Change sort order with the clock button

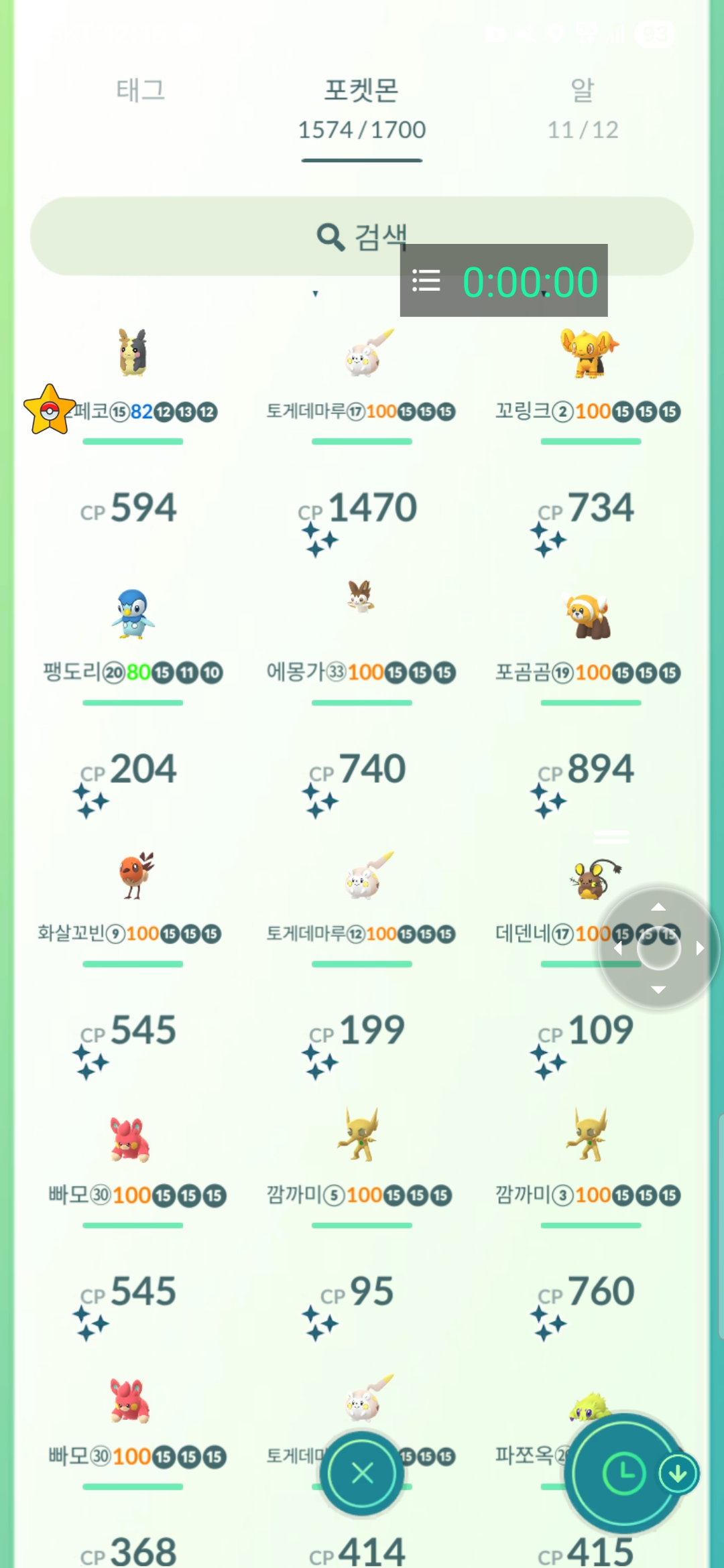624,1473
